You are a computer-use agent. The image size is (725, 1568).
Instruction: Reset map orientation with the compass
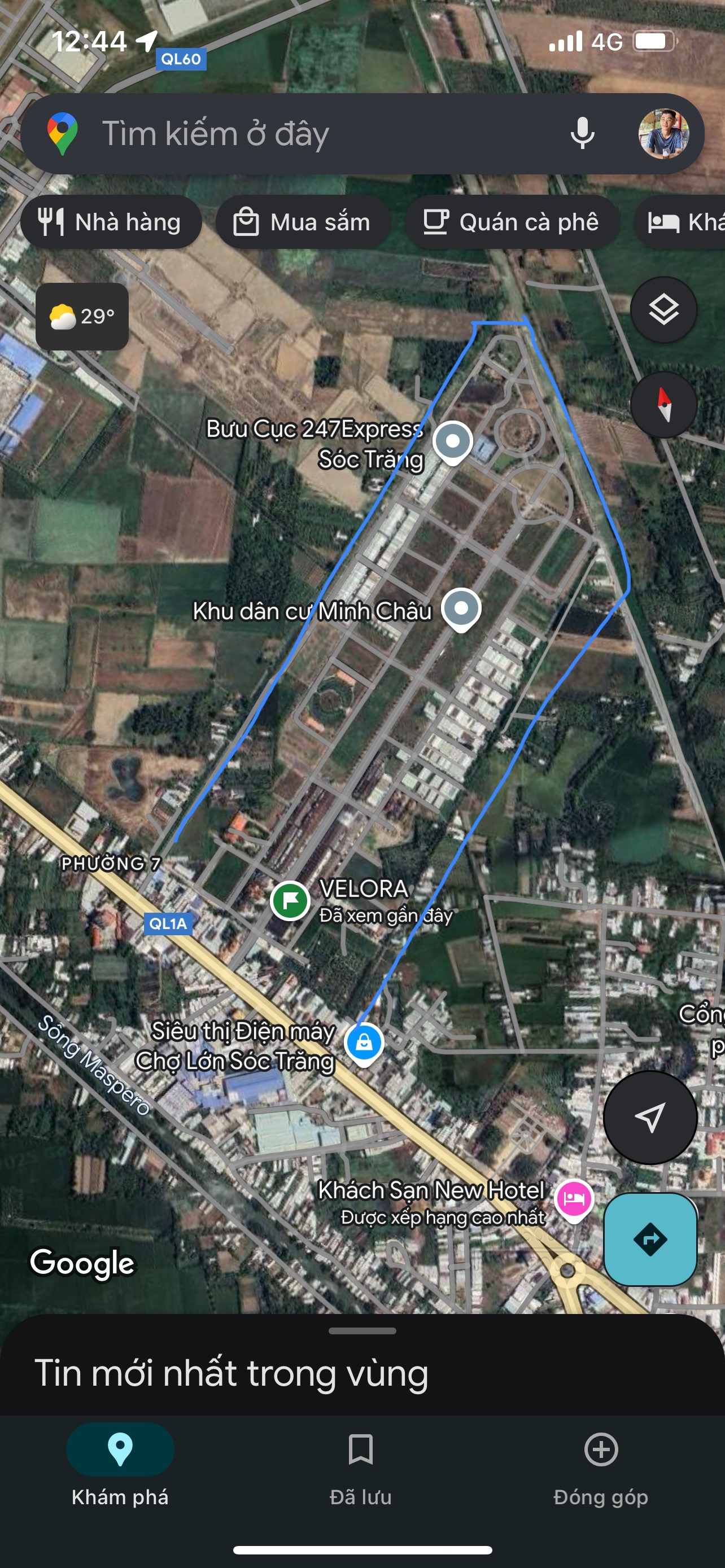[x=663, y=405]
